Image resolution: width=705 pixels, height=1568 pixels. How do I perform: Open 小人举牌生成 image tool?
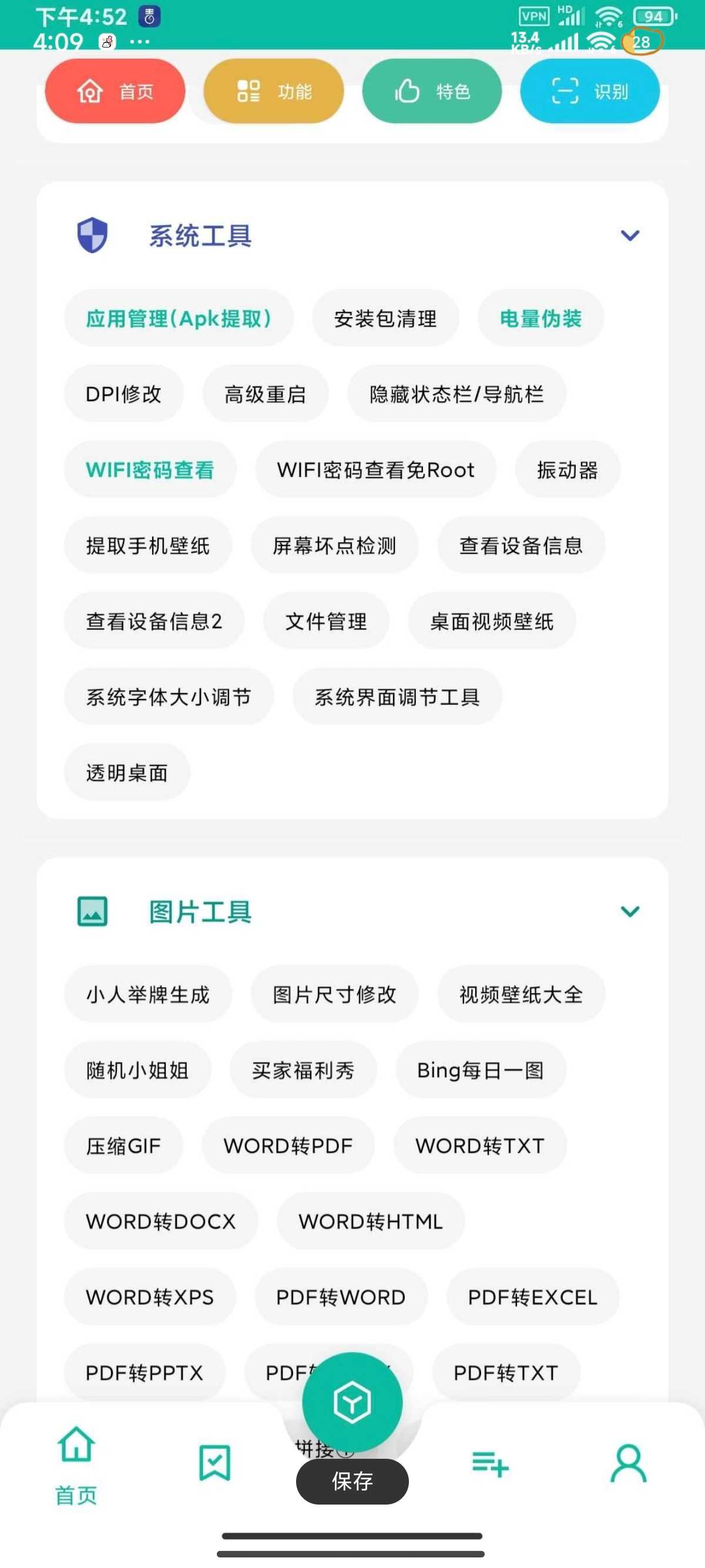[147, 994]
